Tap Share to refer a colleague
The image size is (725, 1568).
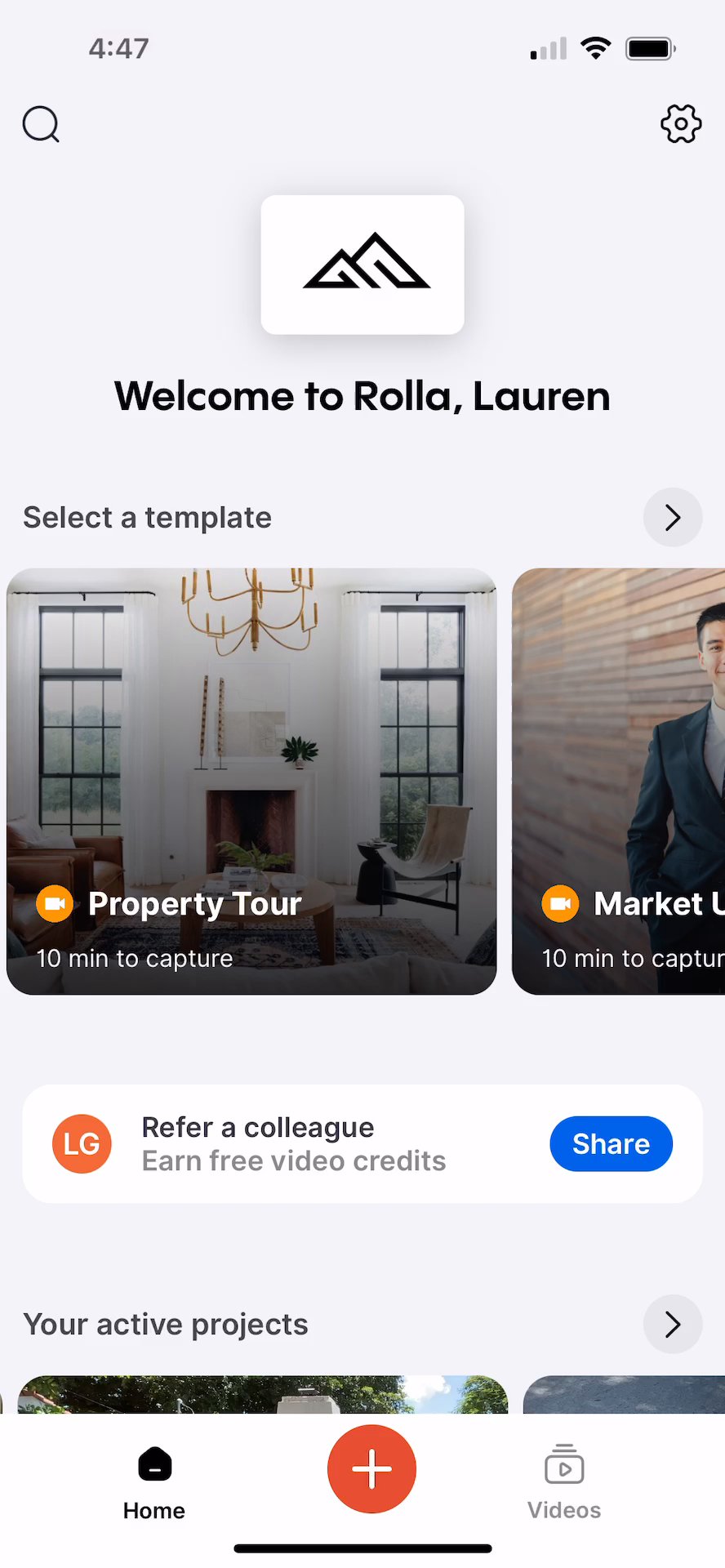pos(611,1144)
